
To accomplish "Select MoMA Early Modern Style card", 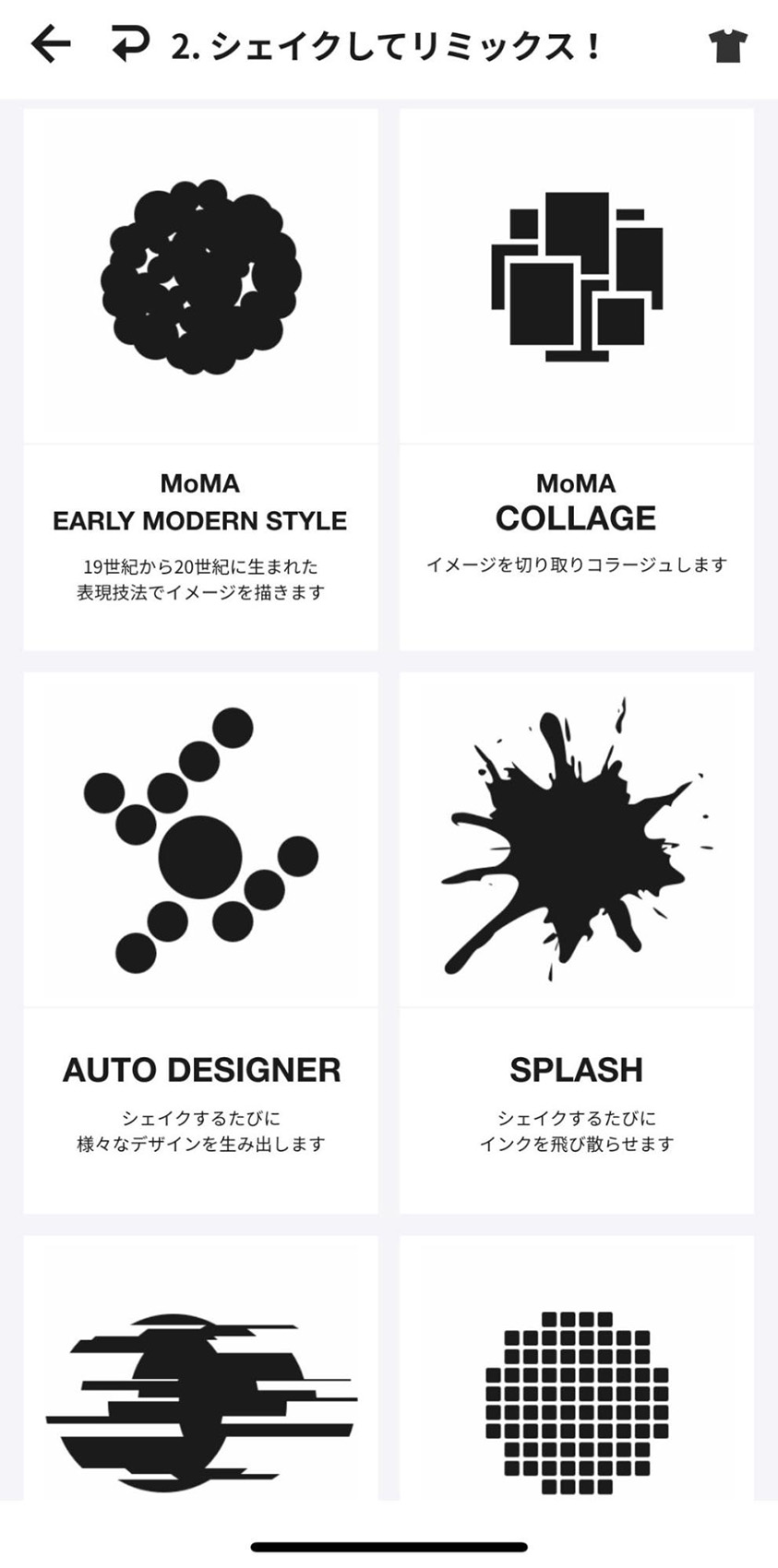I will [x=200, y=378].
